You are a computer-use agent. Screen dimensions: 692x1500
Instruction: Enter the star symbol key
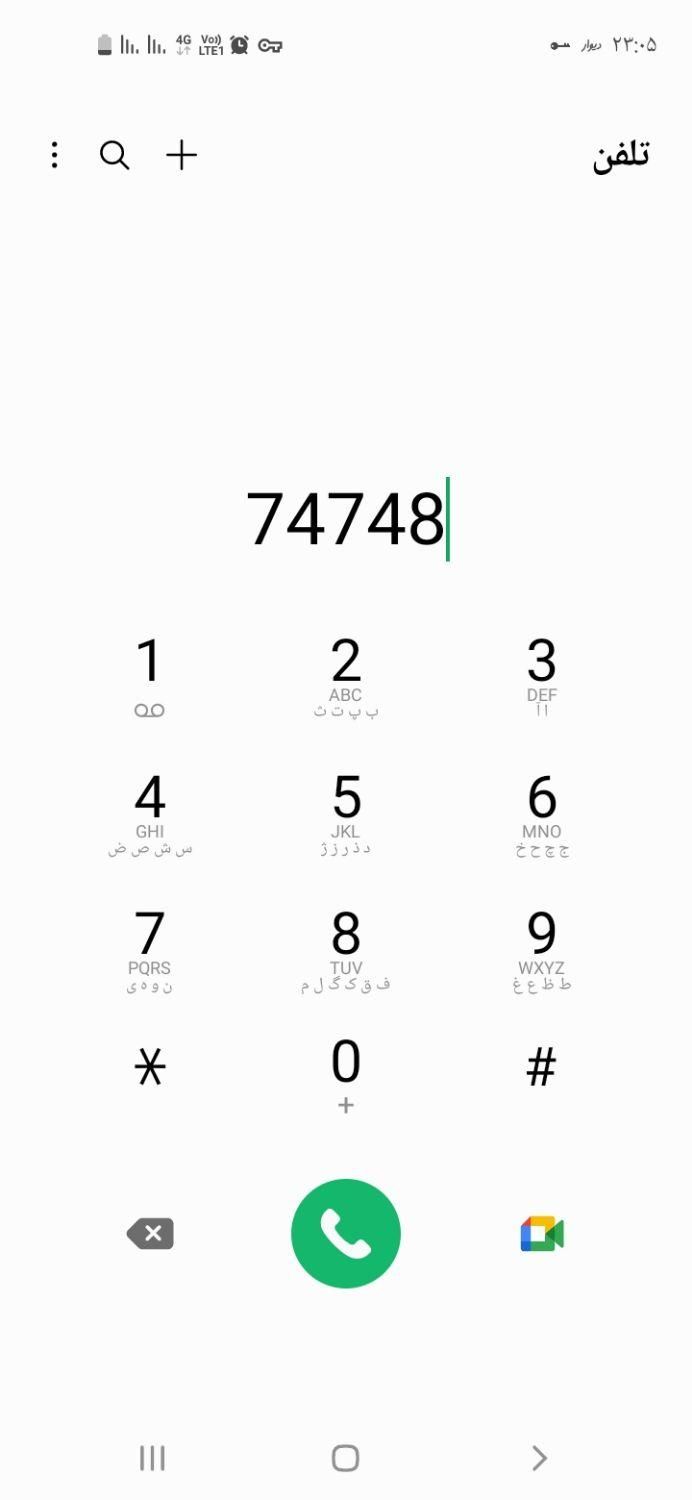(149, 1069)
